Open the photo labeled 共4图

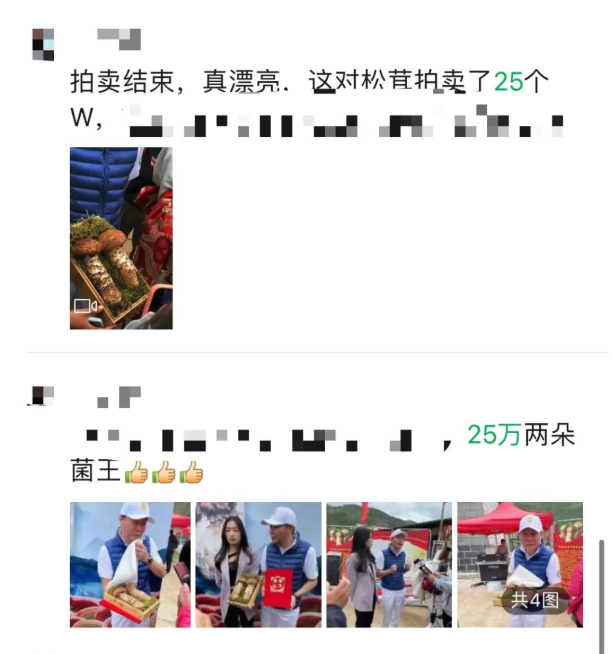(x=519, y=564)
